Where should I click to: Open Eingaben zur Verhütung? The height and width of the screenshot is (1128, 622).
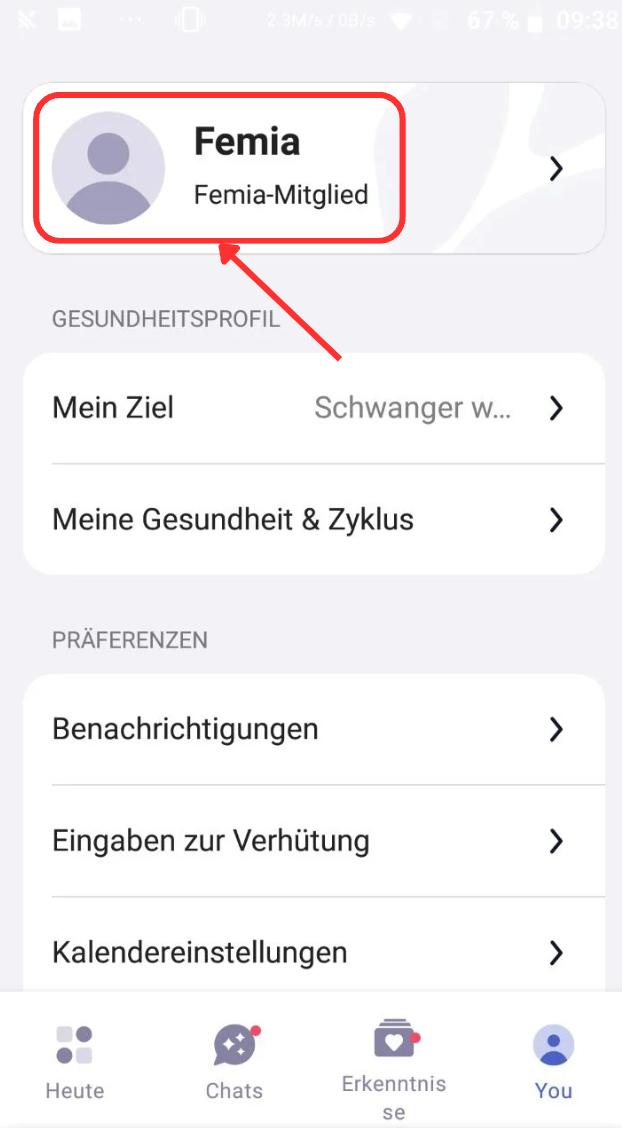pyautogui.click(x=313, y=842)
